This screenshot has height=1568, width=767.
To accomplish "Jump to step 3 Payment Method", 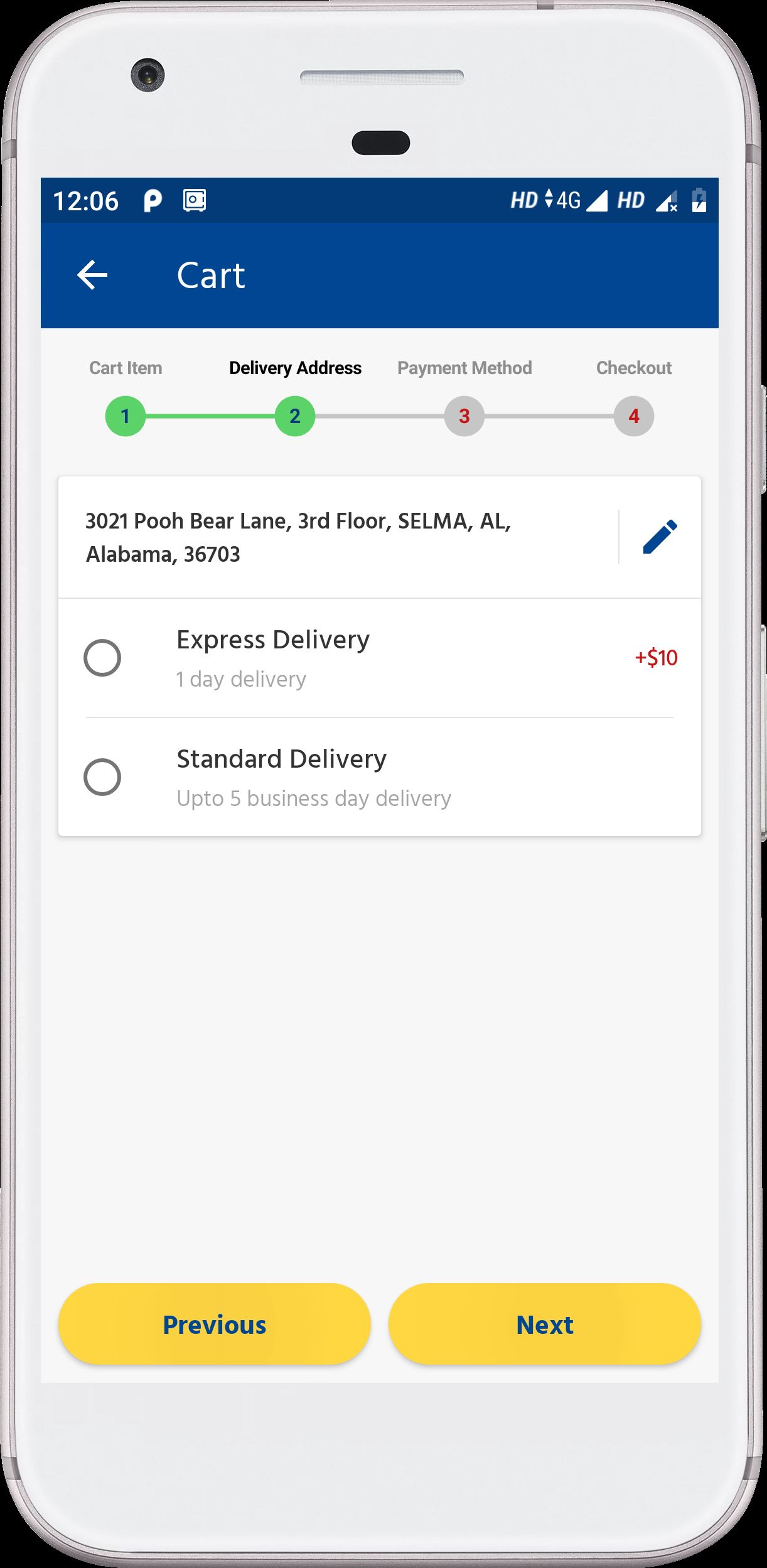I will tap(464, 416).
